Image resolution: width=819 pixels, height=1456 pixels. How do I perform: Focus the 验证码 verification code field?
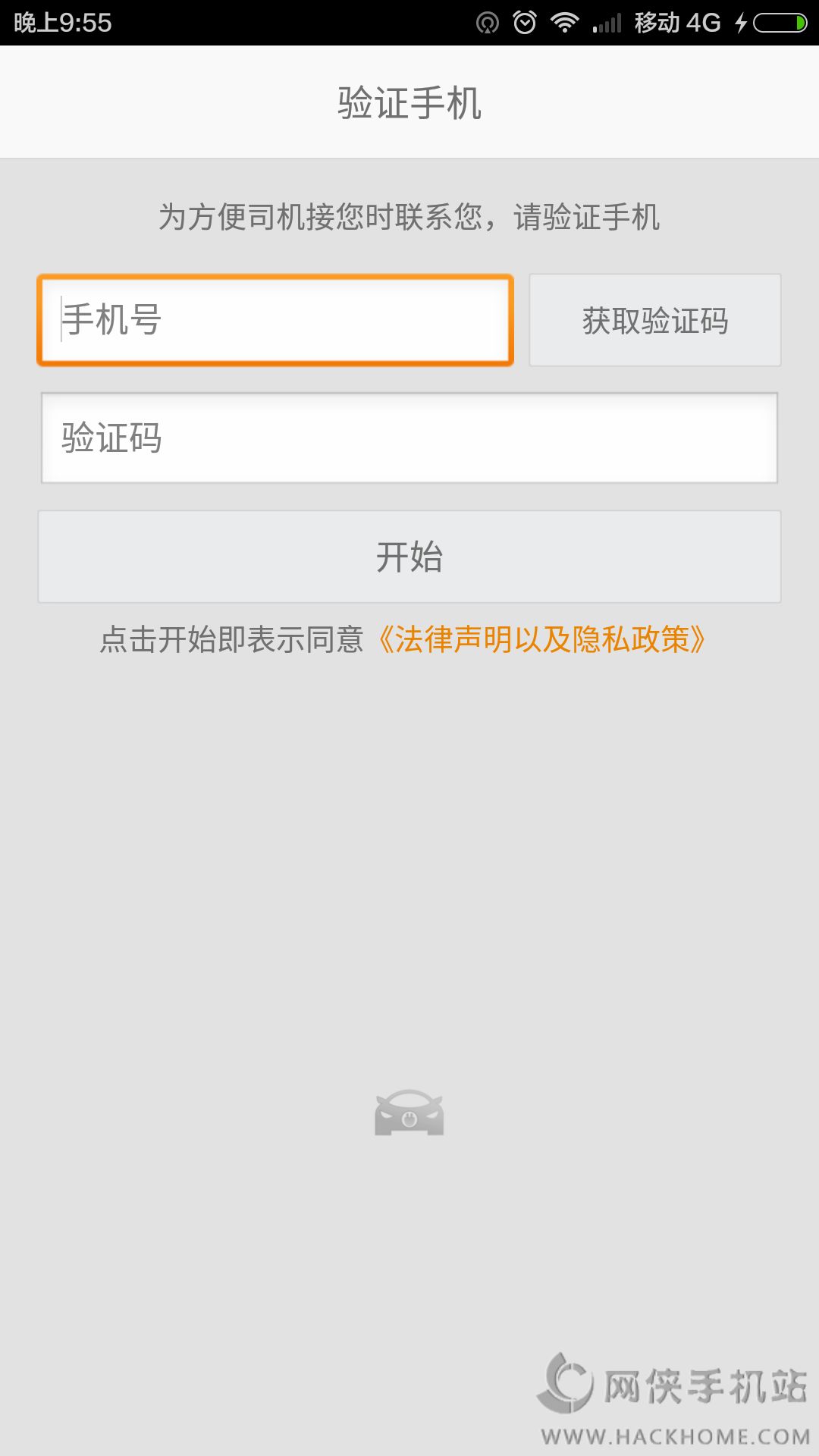[x=409, y=438]
